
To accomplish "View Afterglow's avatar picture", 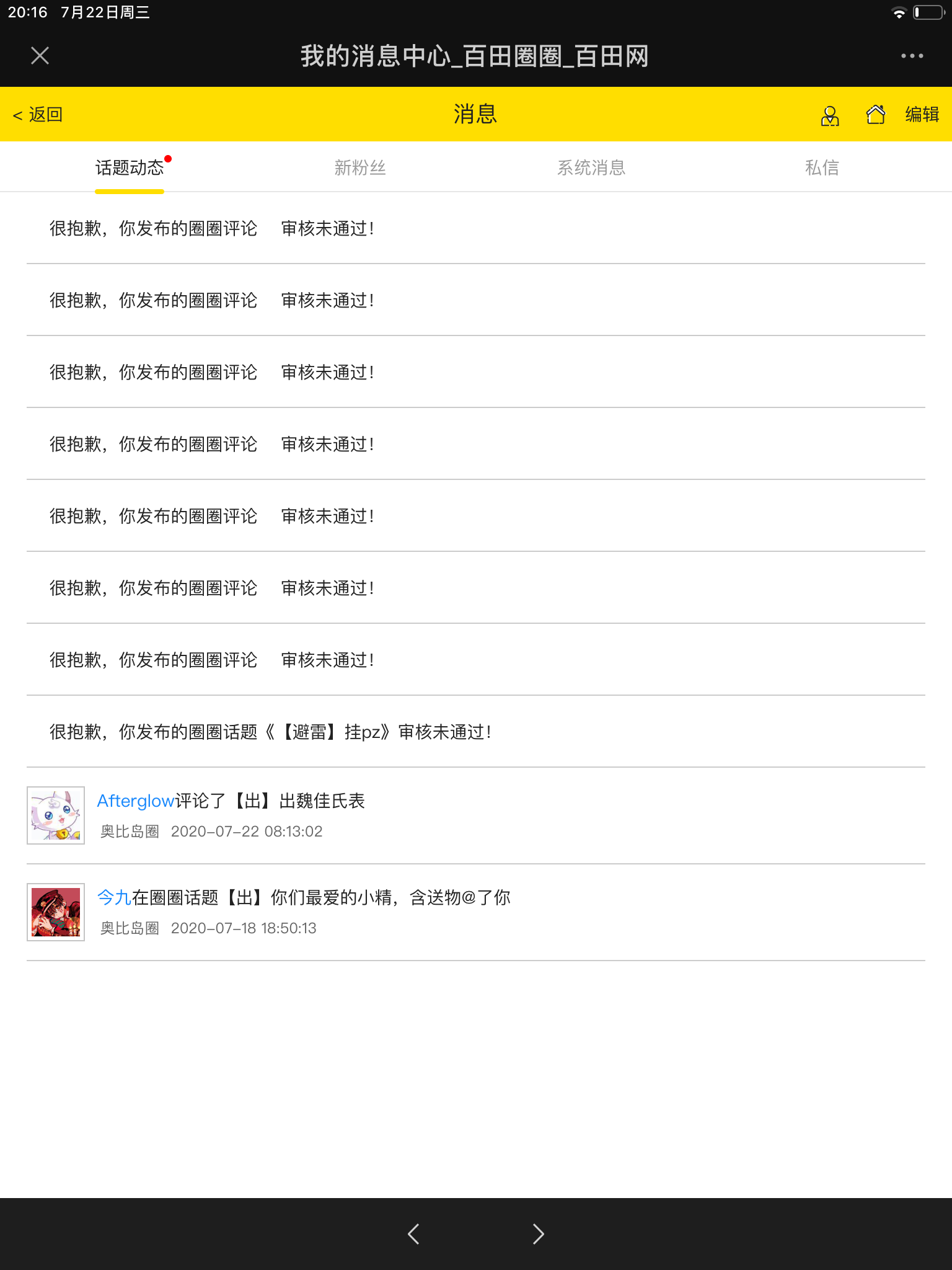I will pos(56,815).
